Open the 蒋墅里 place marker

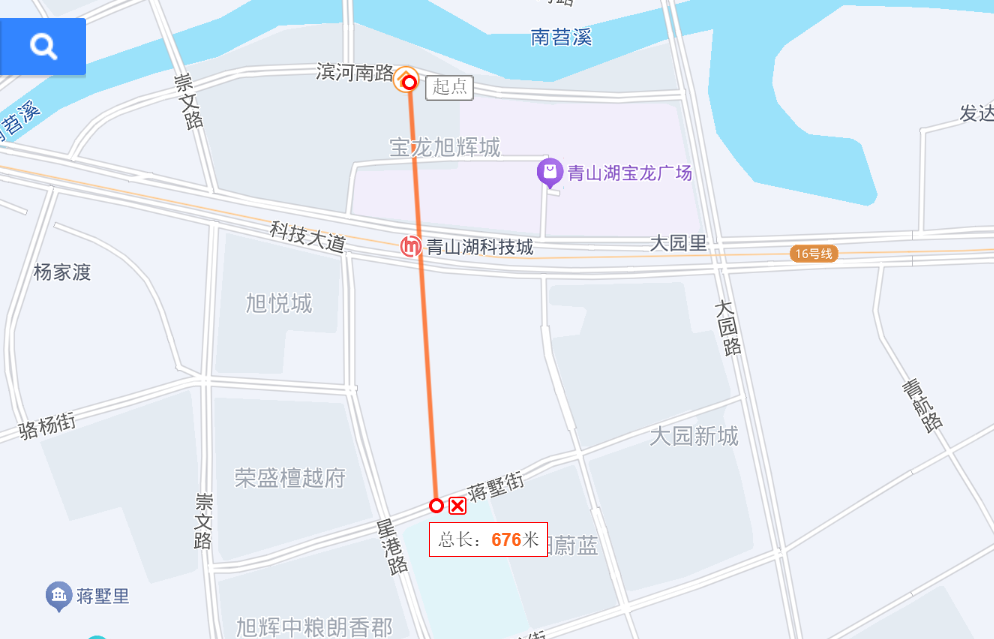[59, 597]
